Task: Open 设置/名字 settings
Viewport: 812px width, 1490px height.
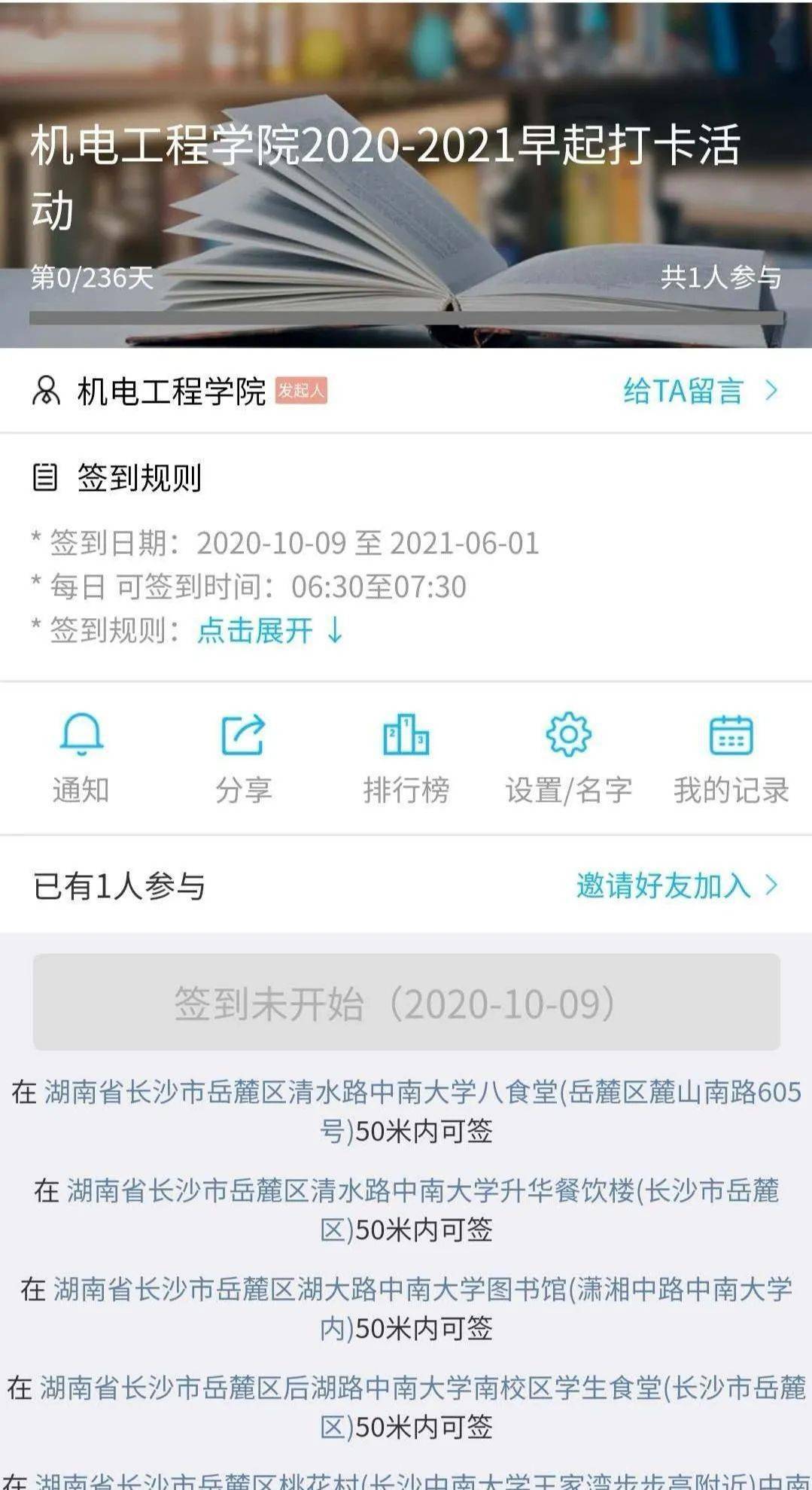Action: 569,758
